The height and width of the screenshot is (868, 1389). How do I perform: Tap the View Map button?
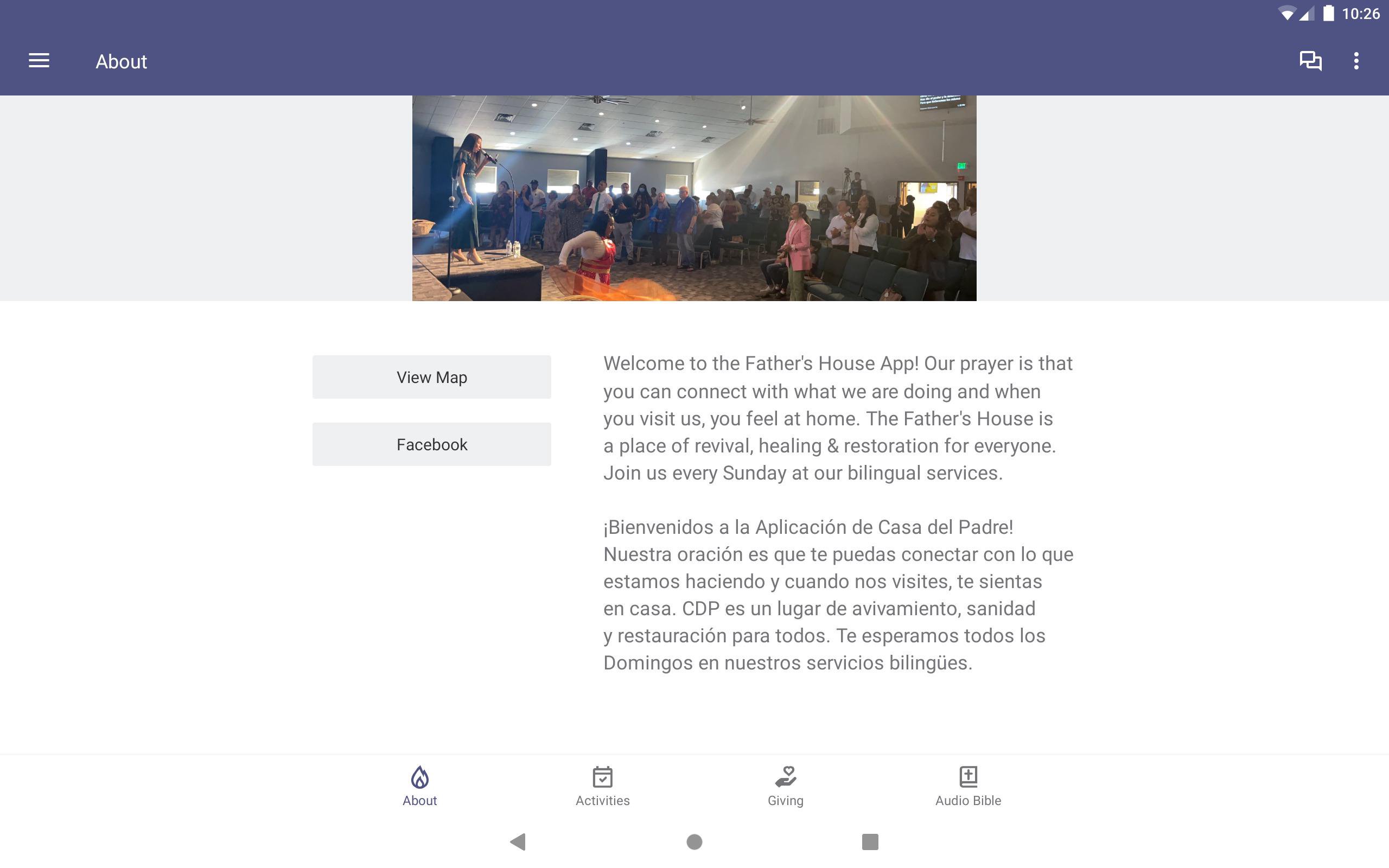click(432, 377)
